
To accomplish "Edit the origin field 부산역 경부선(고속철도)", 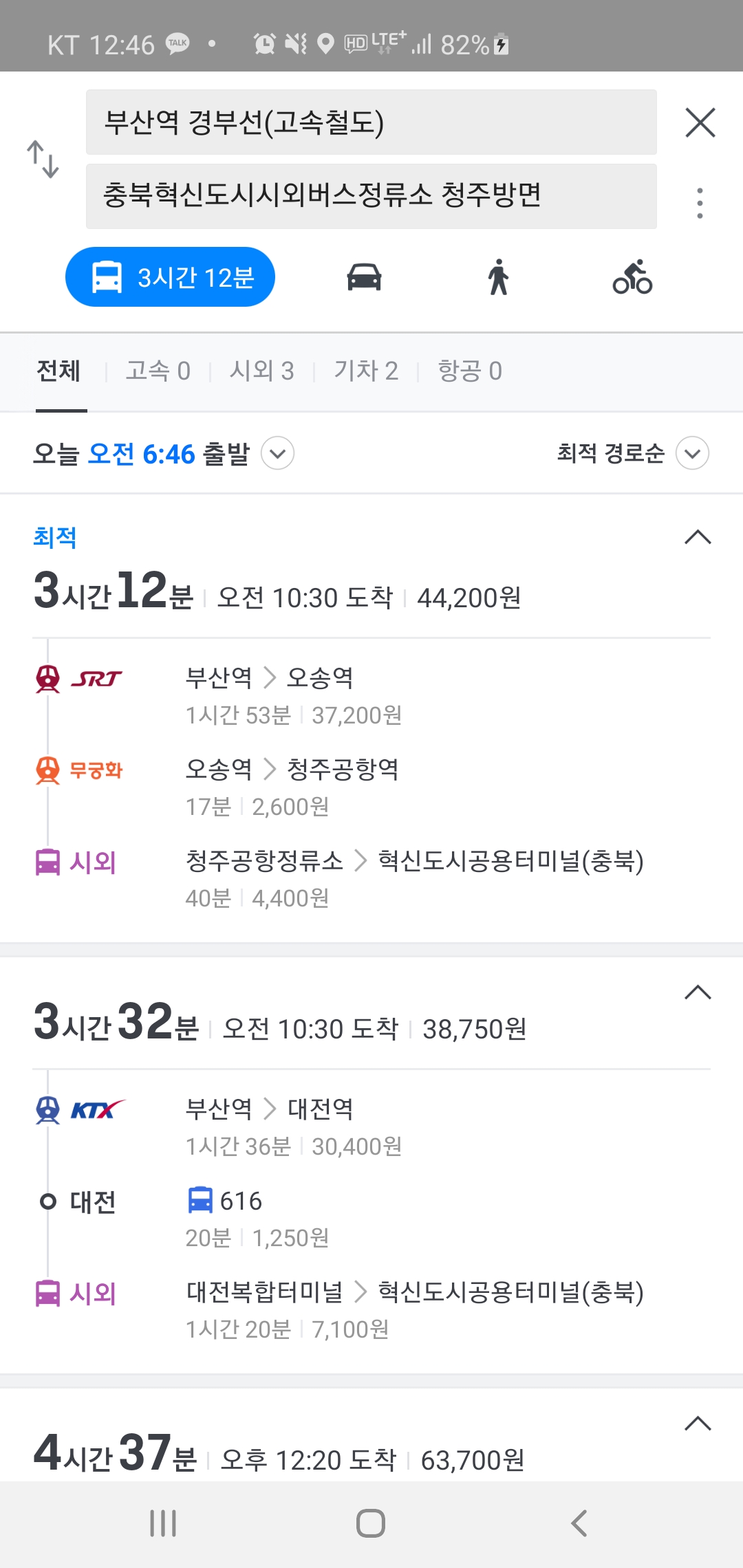I will click(371, 122).
